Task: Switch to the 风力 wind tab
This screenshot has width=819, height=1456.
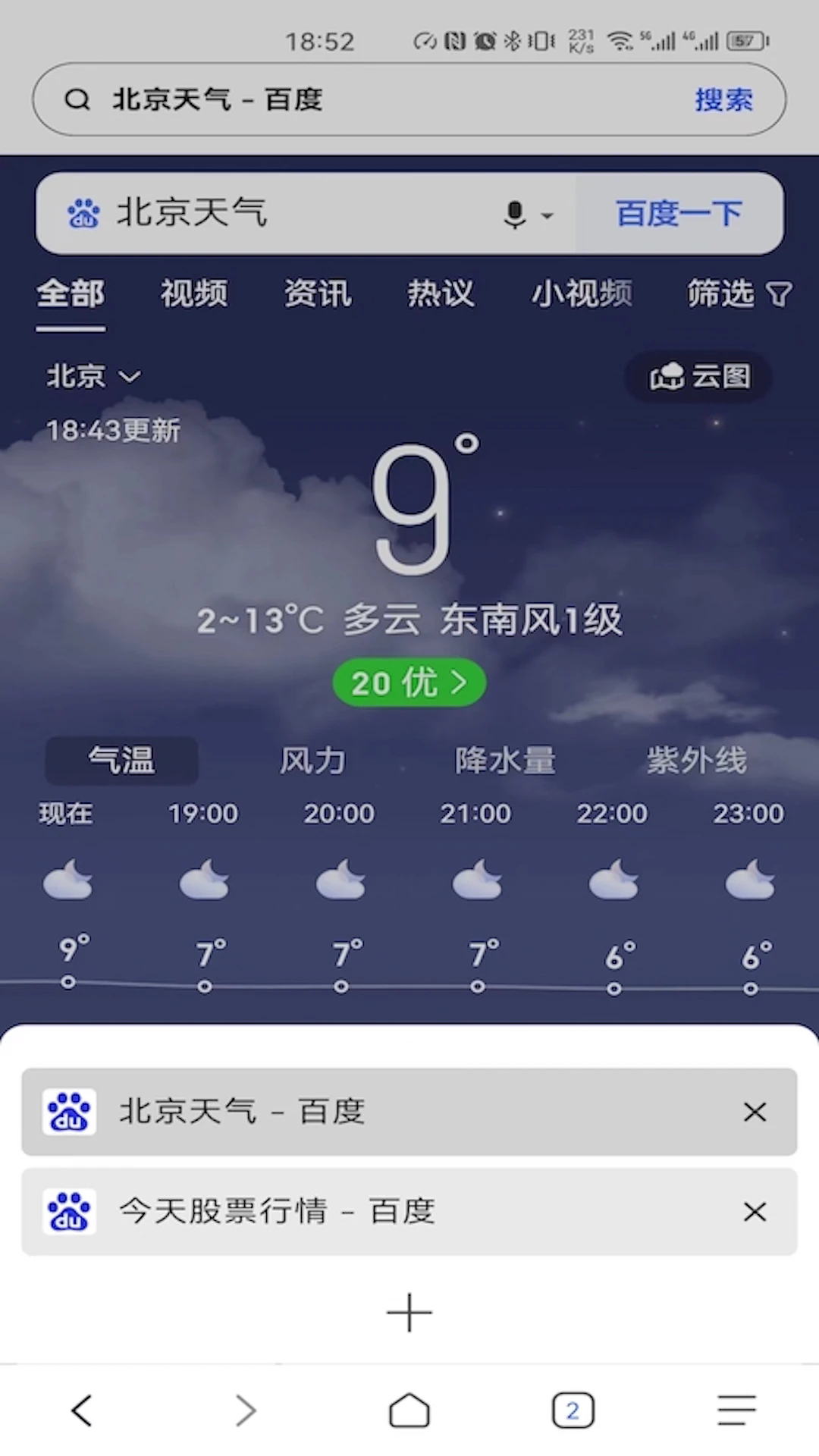Action: 312,761
